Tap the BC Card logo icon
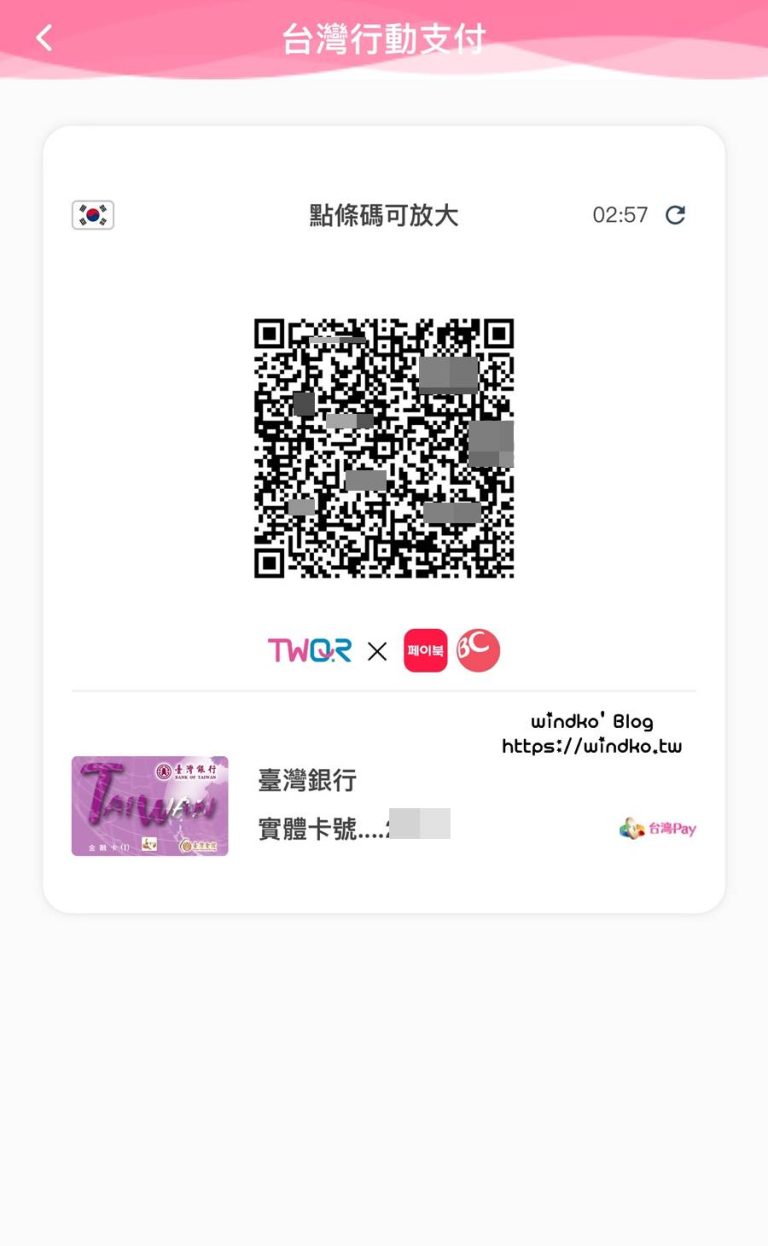 (477, 650)
